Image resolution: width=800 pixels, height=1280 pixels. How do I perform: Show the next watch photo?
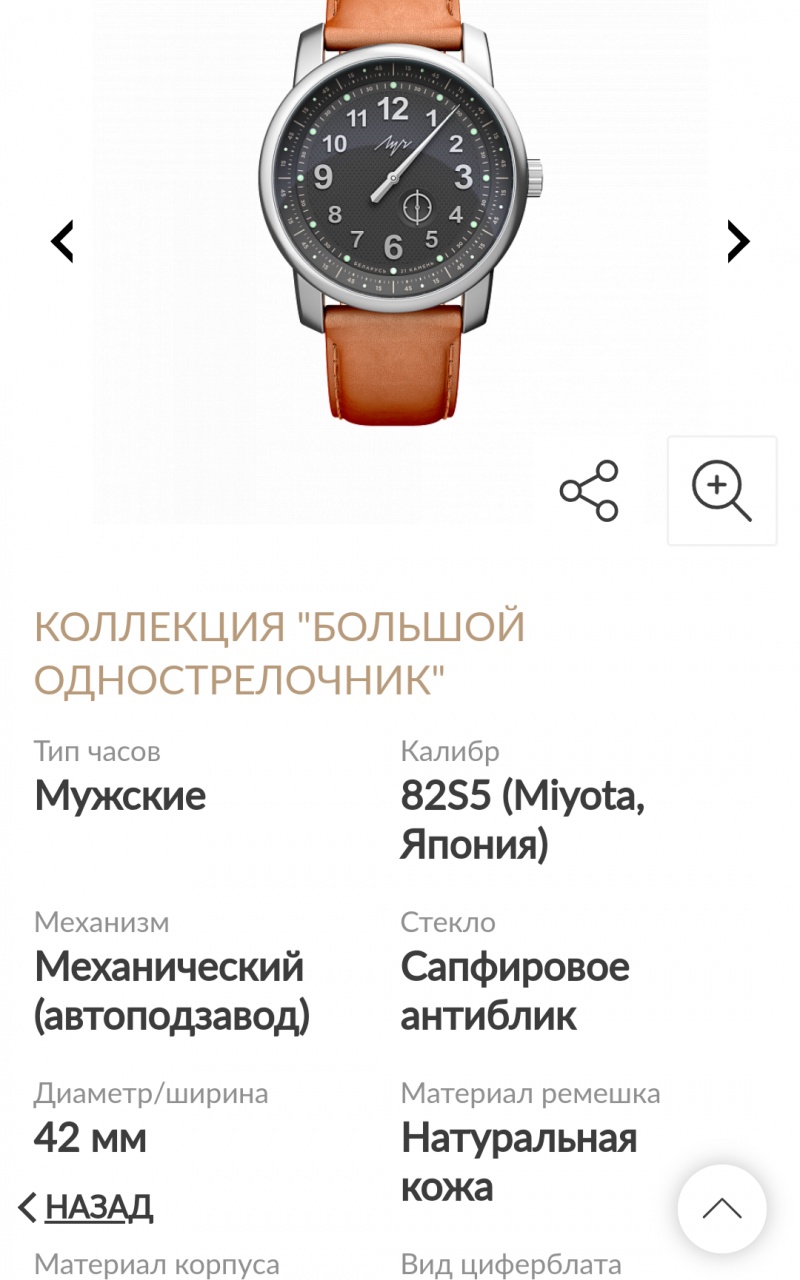click(737, 241)
